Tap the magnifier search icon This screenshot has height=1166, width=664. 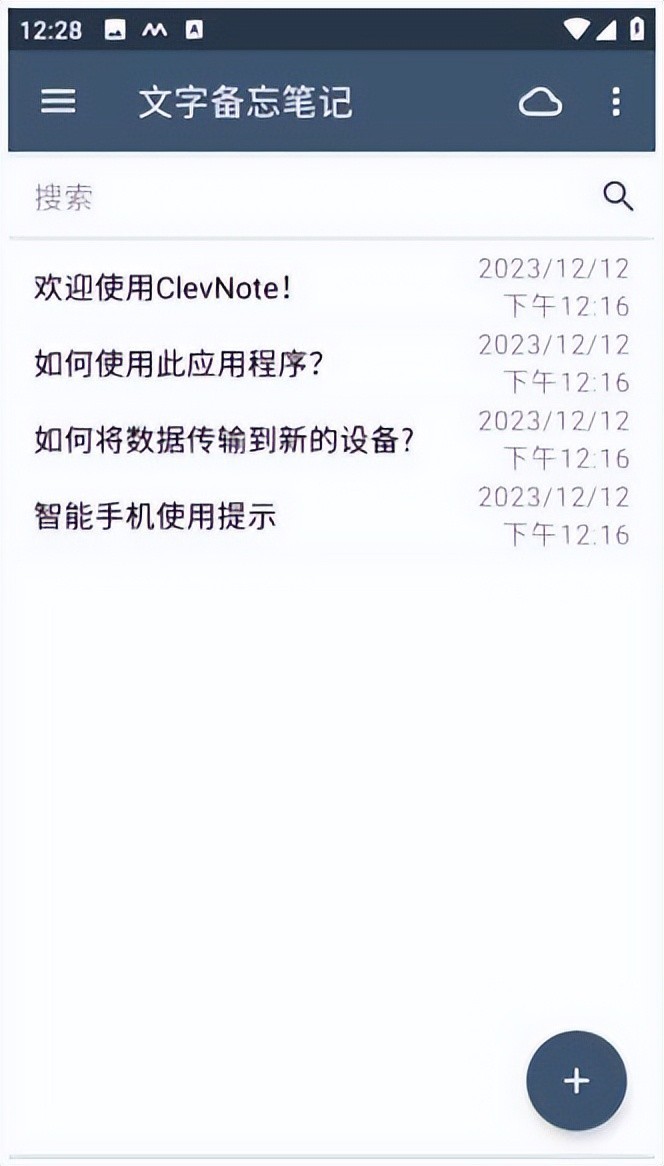coord(619,197)
